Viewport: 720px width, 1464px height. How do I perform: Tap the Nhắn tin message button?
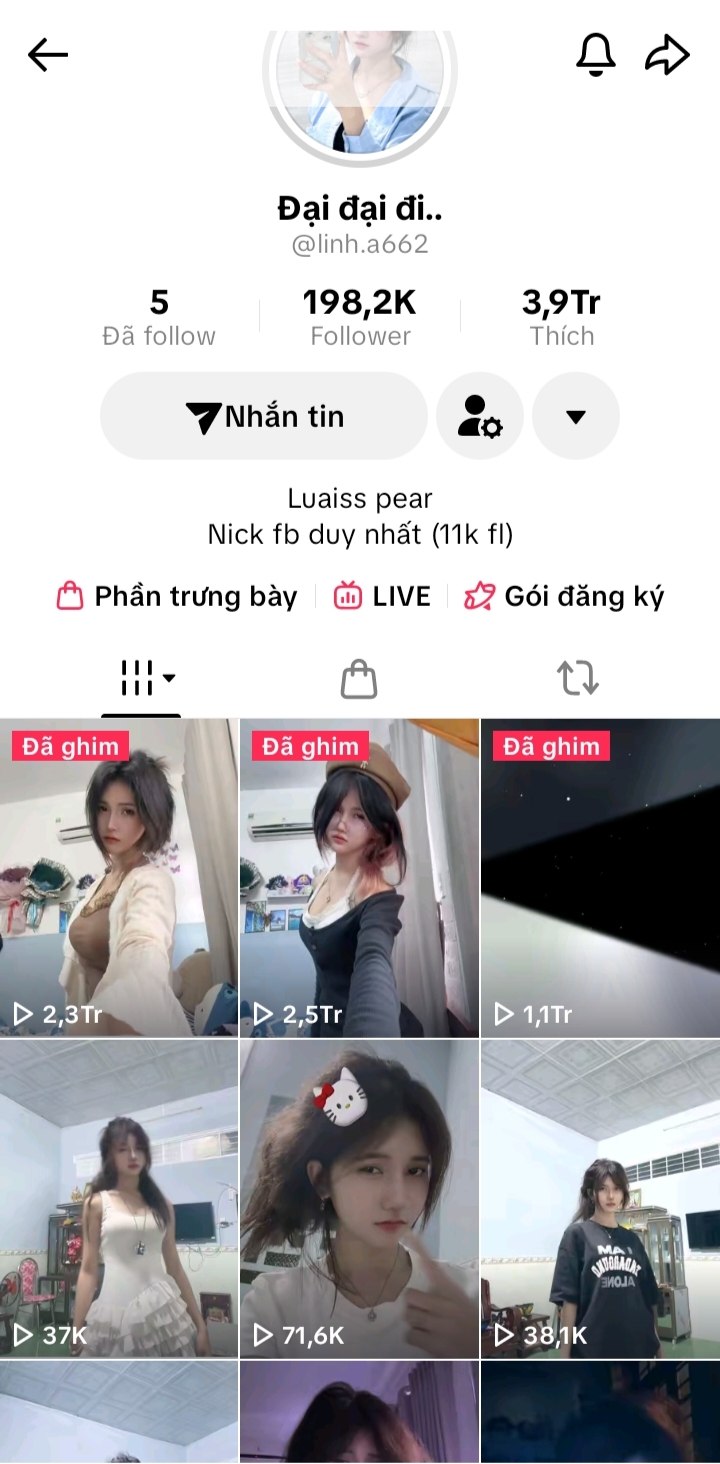264,416
